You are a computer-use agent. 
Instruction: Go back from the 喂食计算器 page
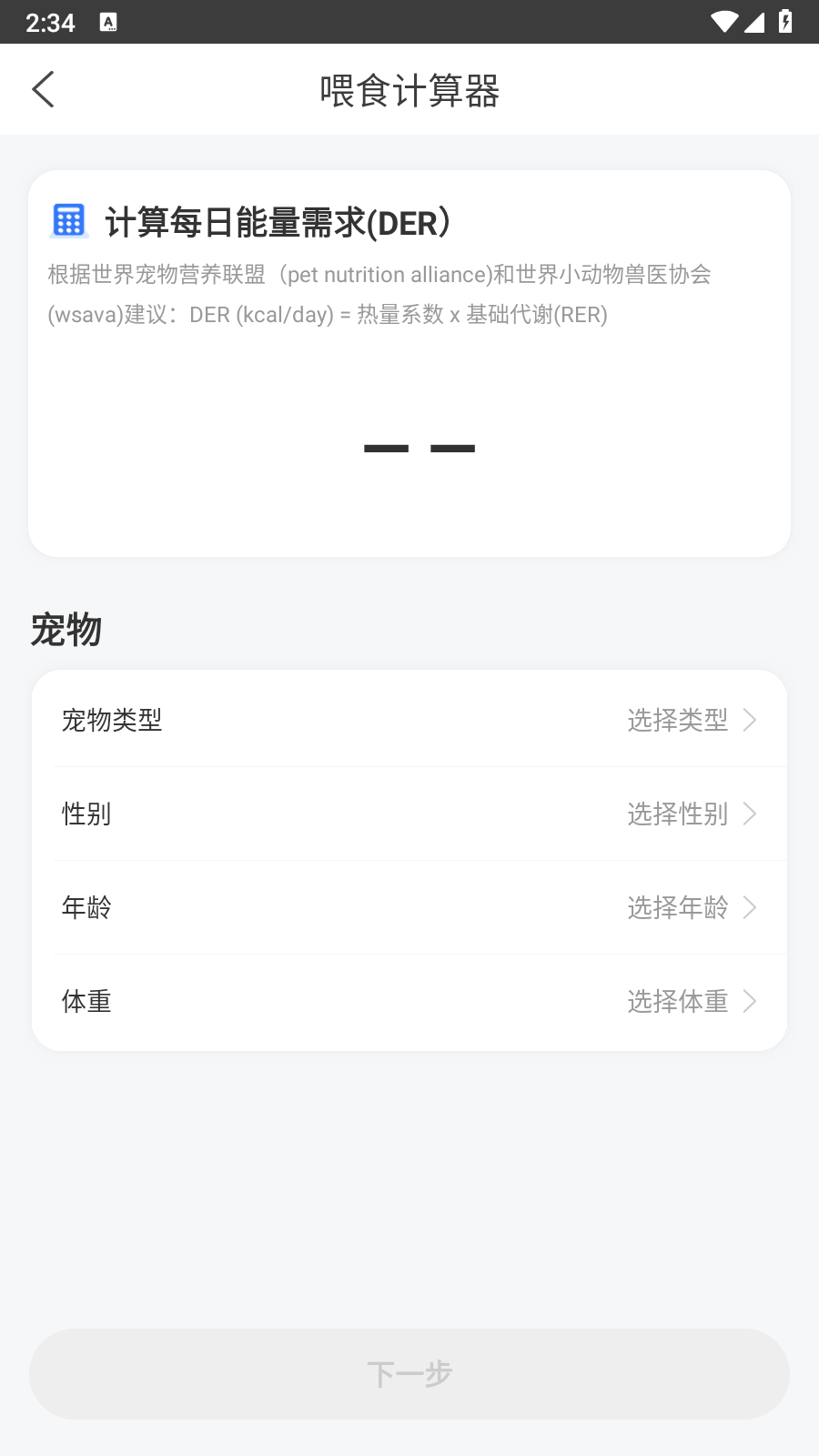(44, 89)
